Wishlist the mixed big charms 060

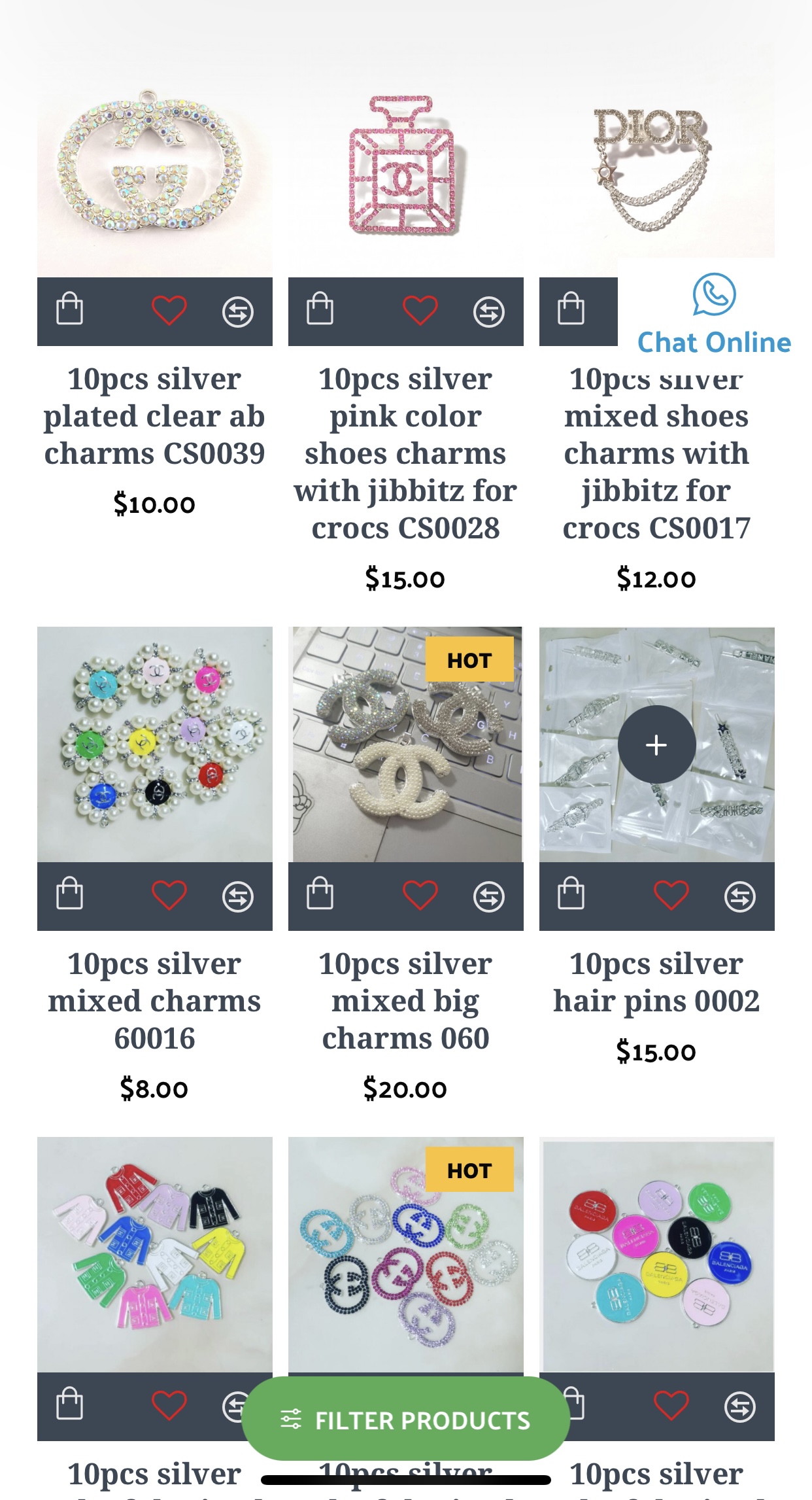pos(420,895)
